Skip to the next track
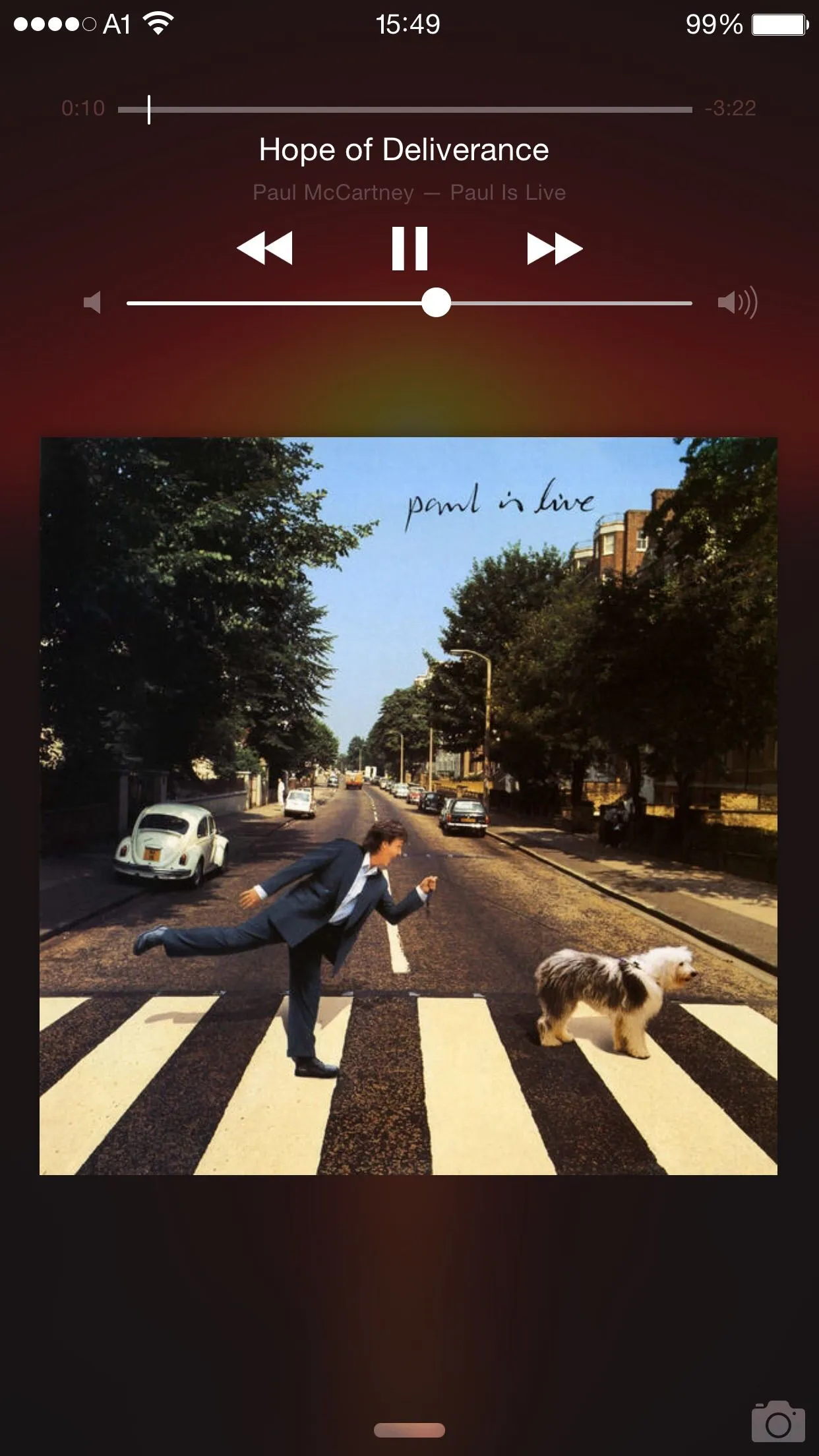 tap(555, 249)
